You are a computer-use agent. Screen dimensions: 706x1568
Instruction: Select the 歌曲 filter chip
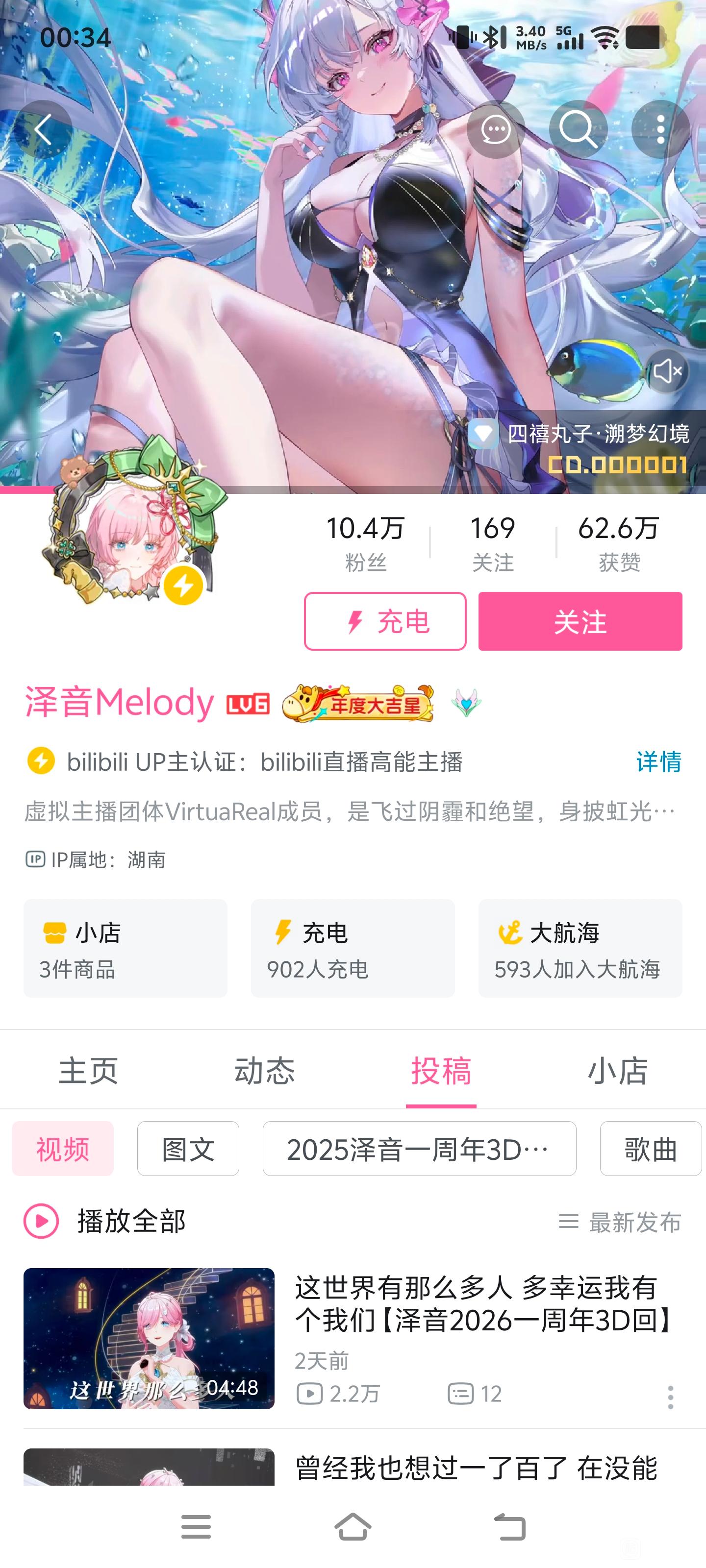(x=651, y=1149)
